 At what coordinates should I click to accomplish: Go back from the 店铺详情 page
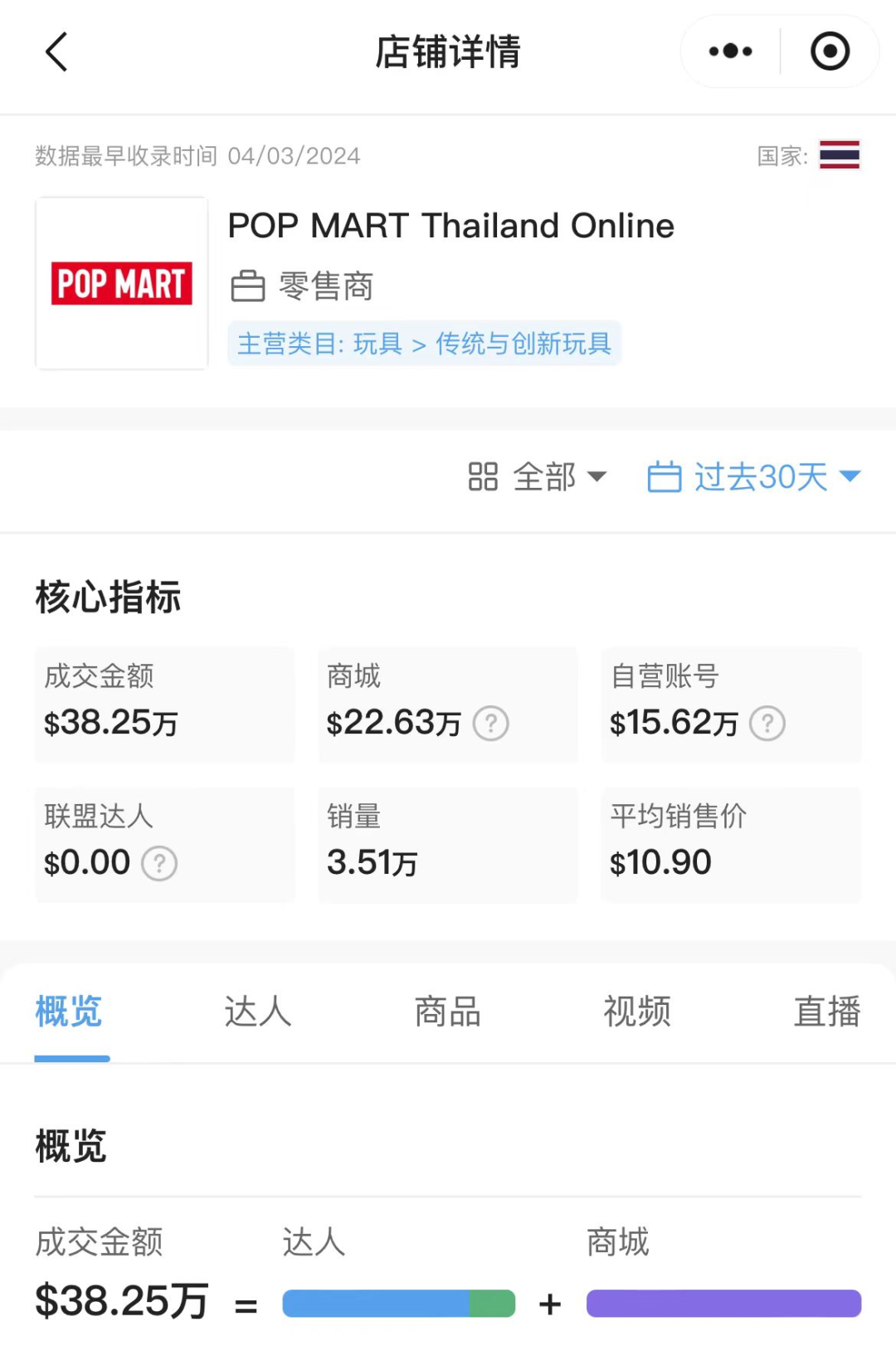pos(56,52)
